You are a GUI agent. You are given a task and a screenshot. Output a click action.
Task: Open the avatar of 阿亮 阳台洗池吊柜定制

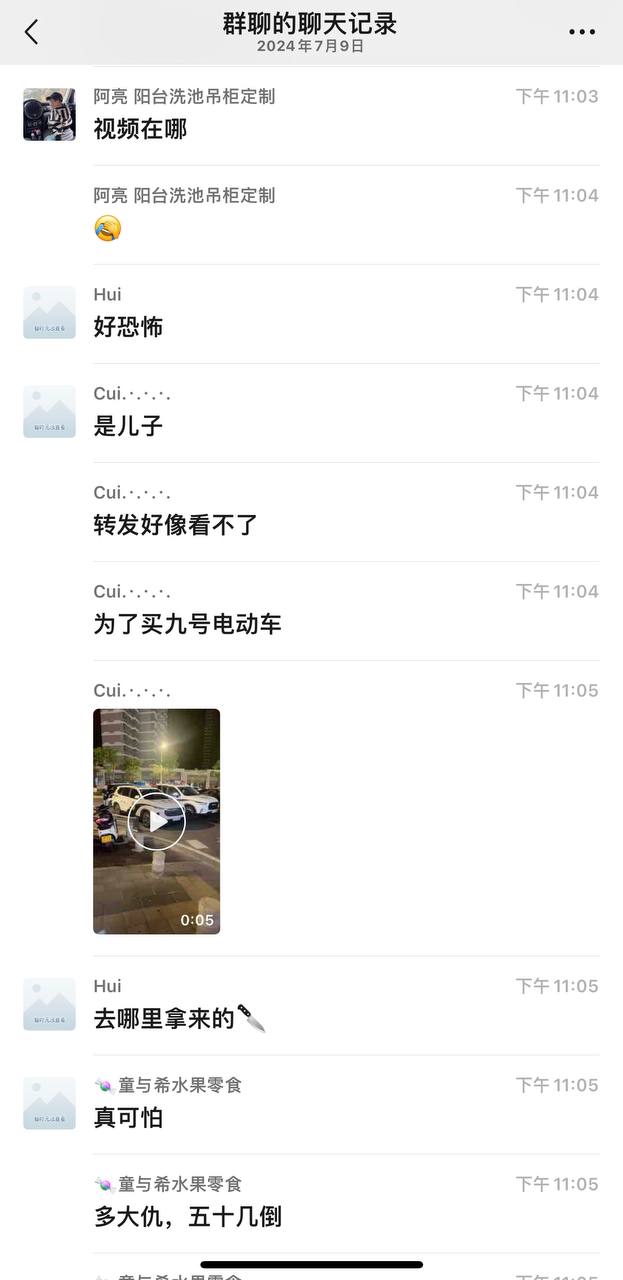coord(49,114)
